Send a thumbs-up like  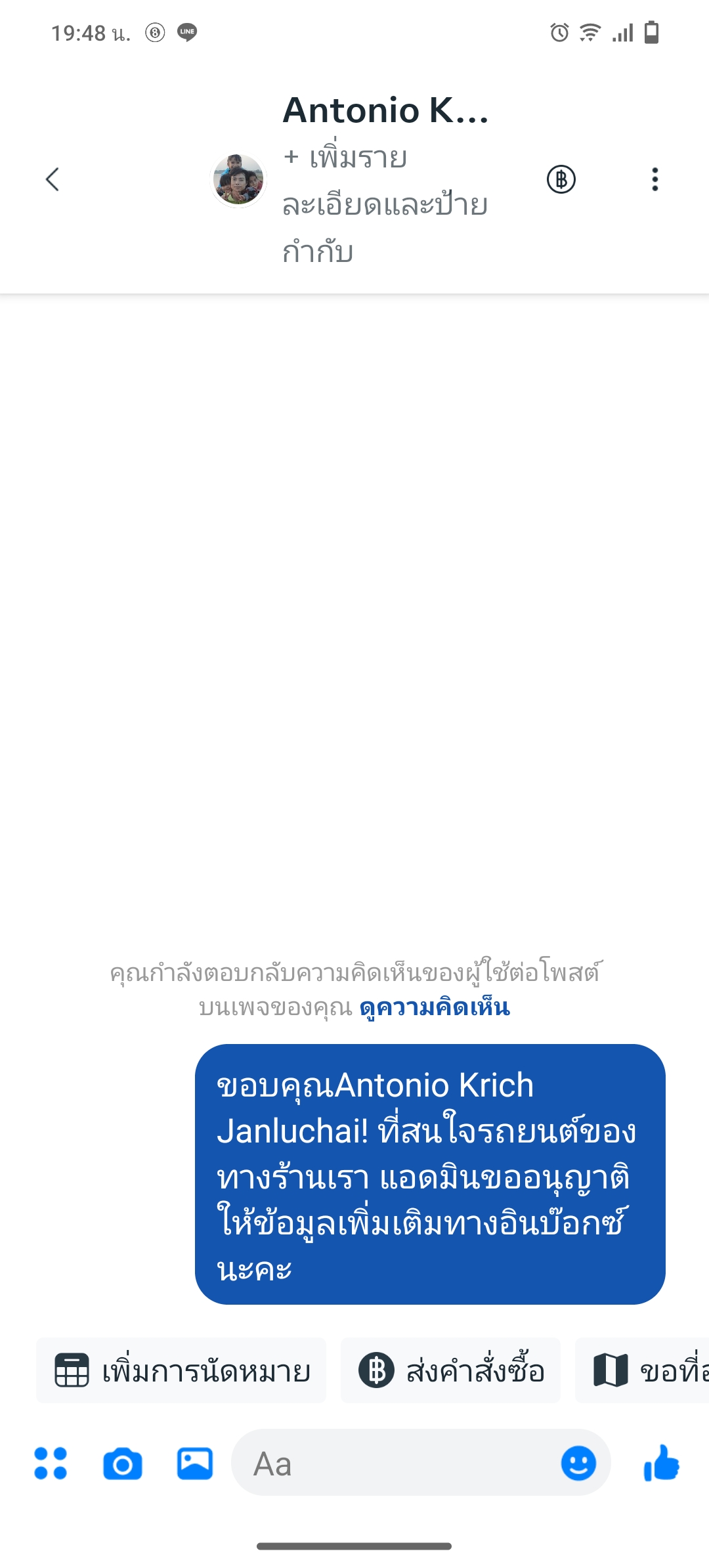[661, 1463]
